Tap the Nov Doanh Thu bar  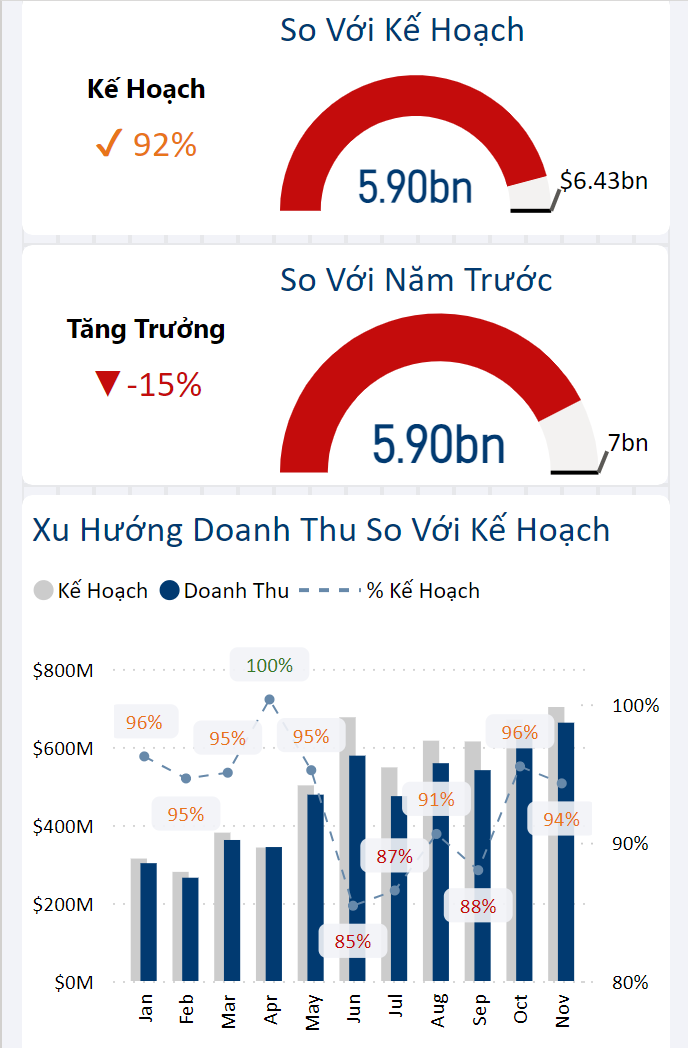[x=566, y=850]
